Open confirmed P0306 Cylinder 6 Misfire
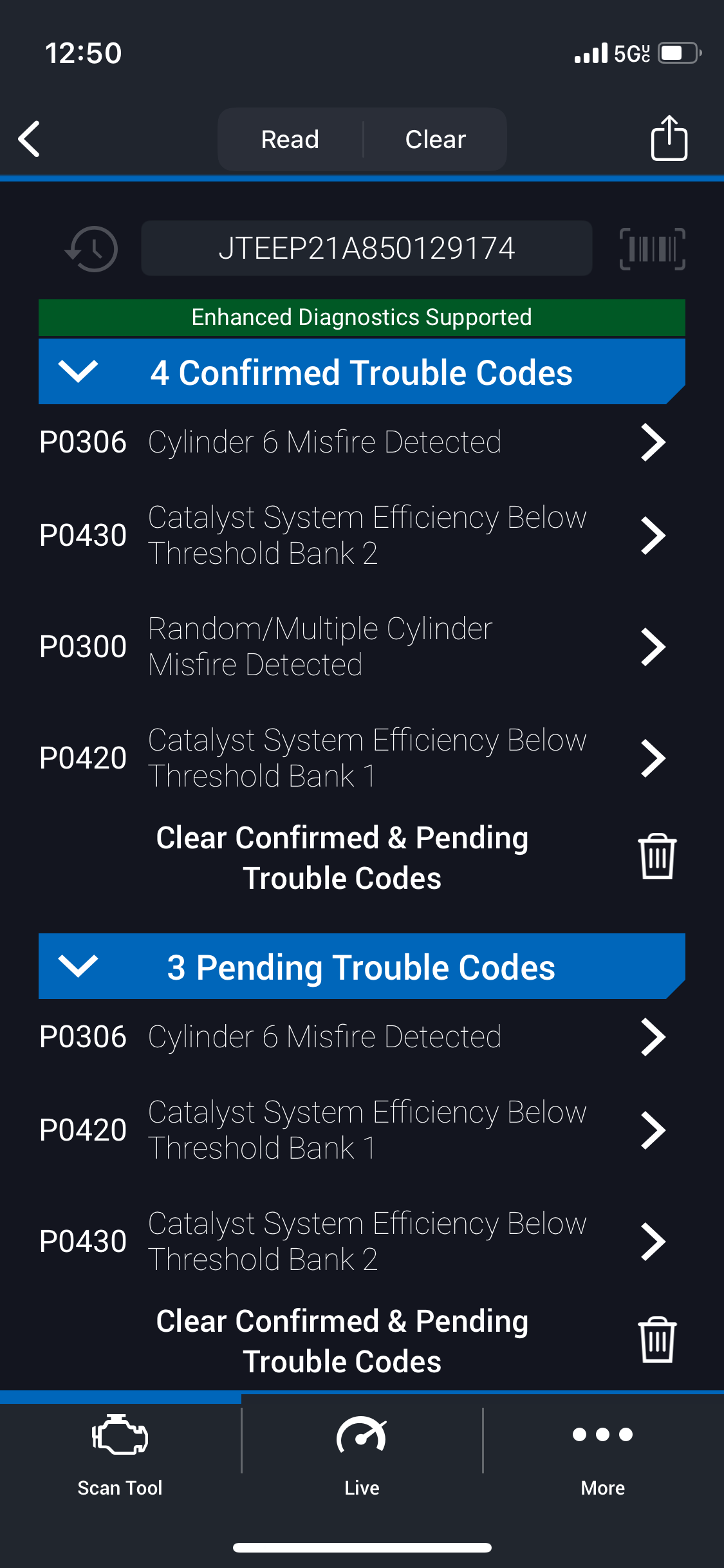The image size is (724, 1568). click(x=353, y=442)
